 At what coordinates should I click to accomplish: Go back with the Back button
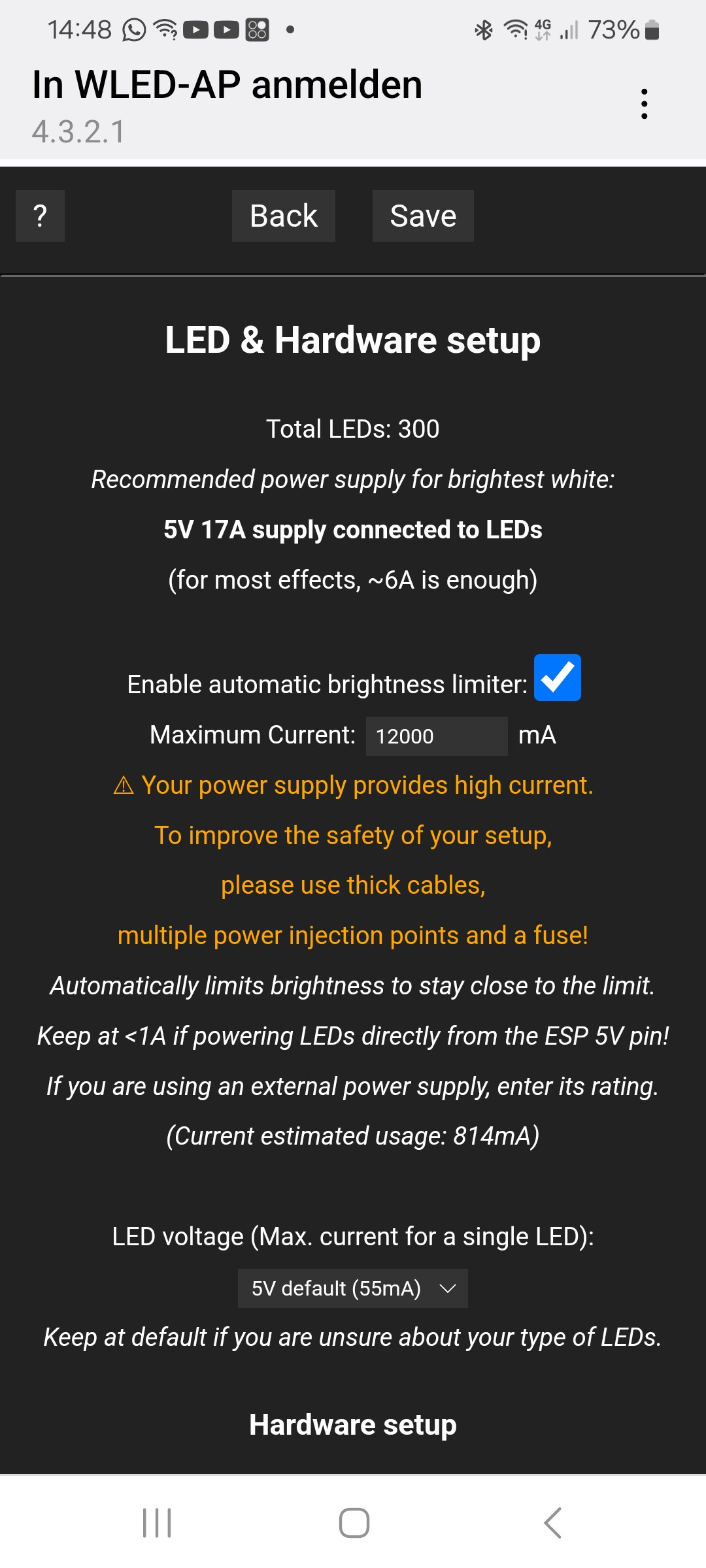(283, 216)
